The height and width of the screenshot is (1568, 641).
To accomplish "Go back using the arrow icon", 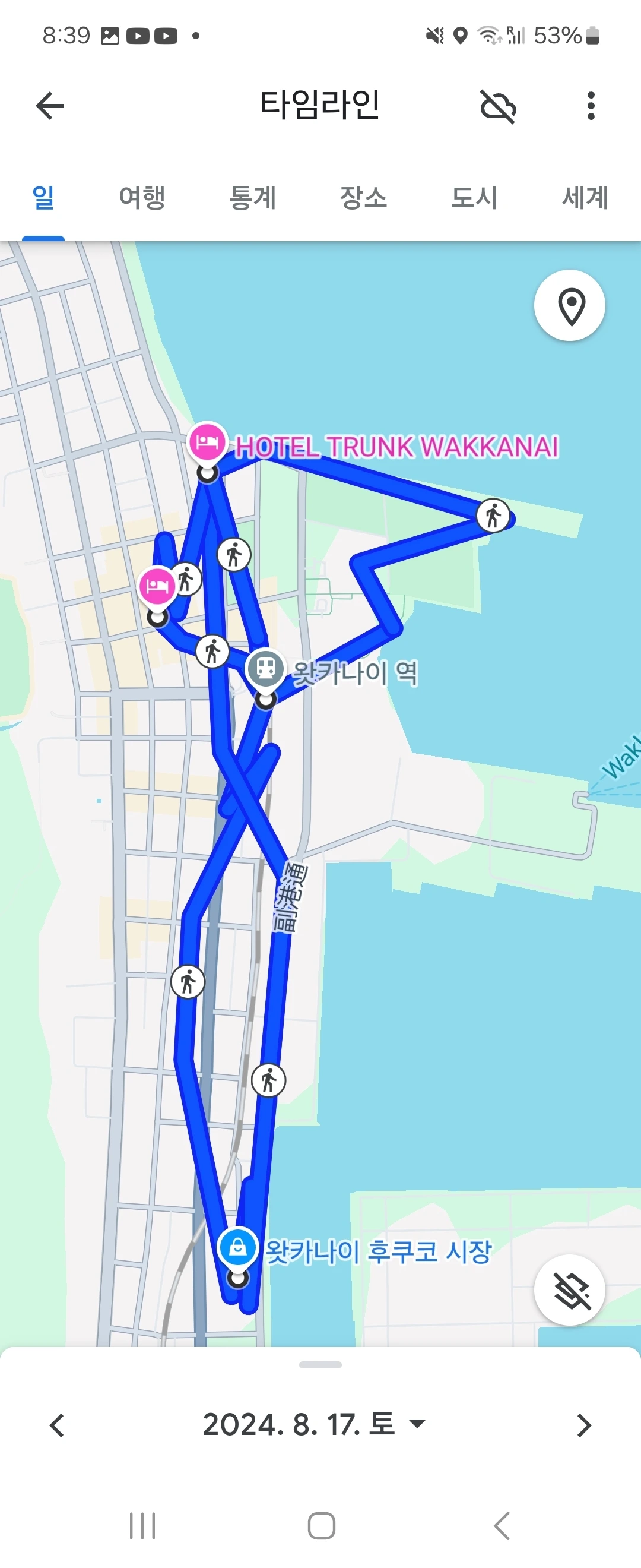I will click(x=50, y=106).
